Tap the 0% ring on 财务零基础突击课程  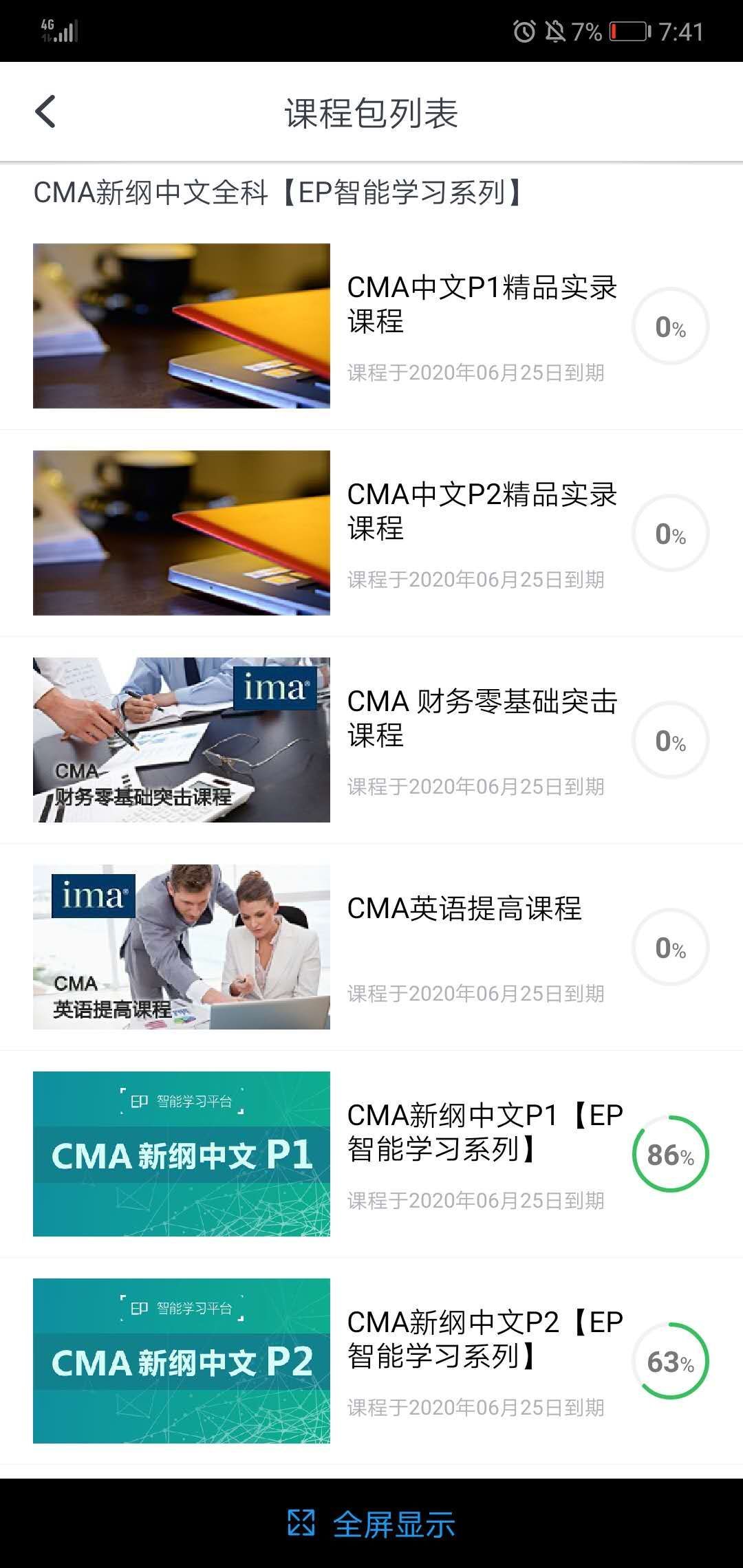coord(671,741)
